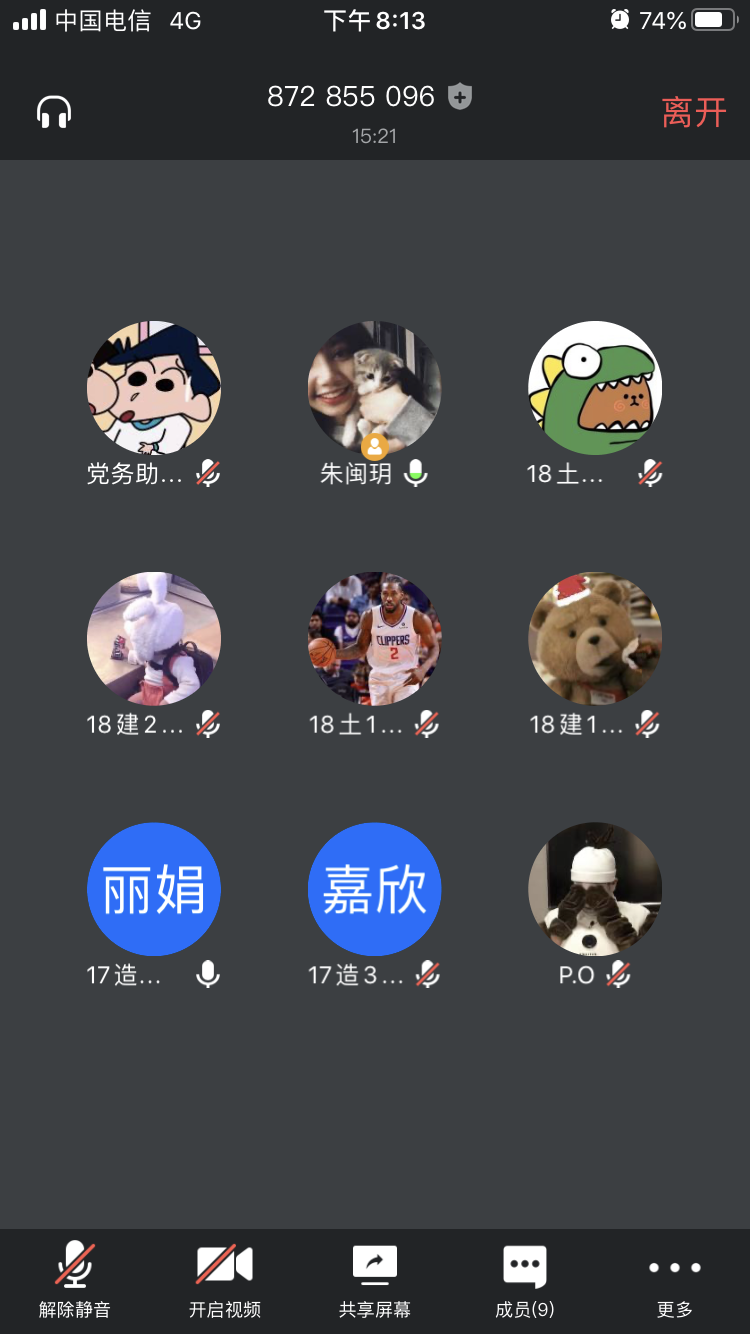
Task: Tap the muted mic icon beside 18 土
Action: 651,472
